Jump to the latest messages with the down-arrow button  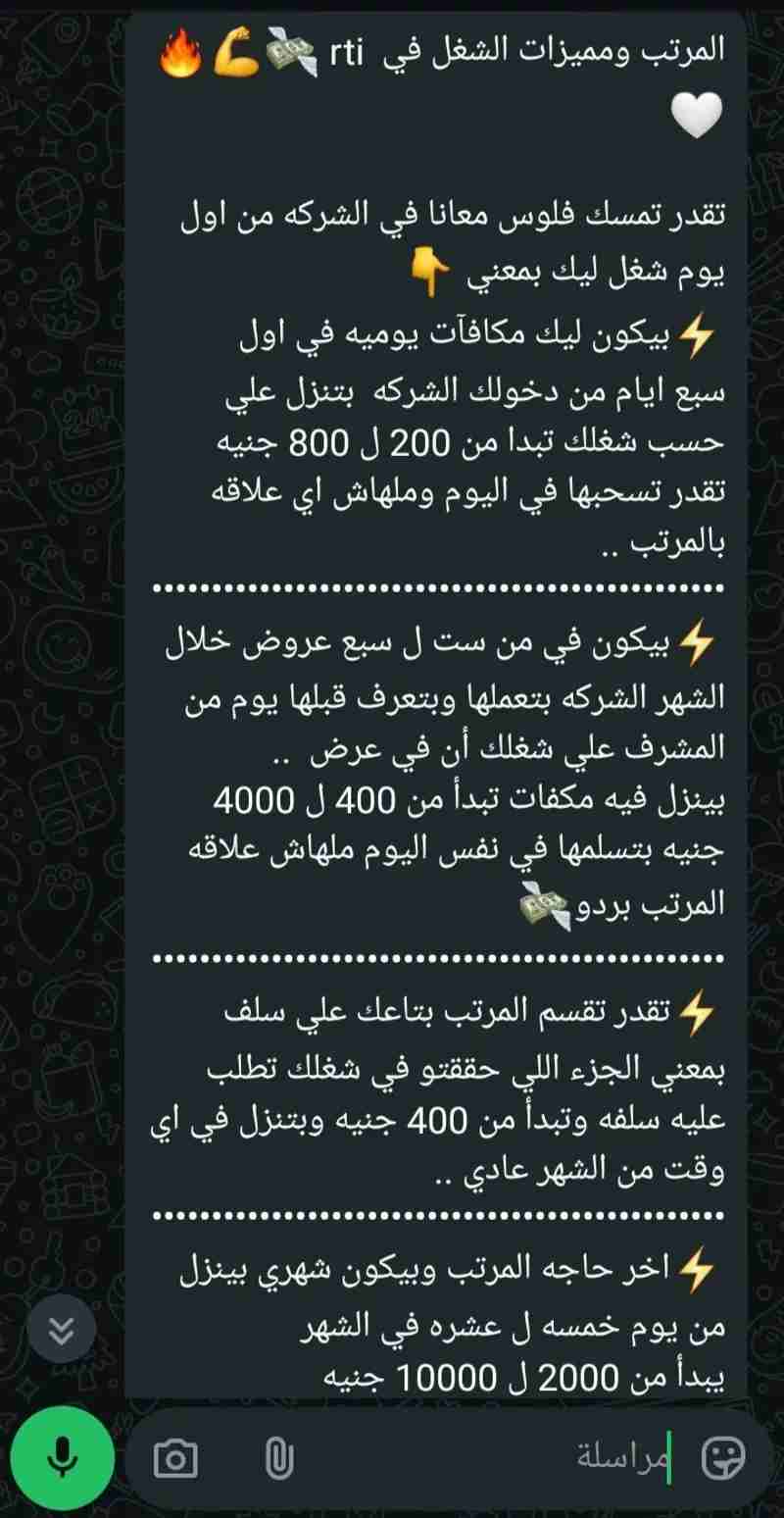click(61, 1331)
